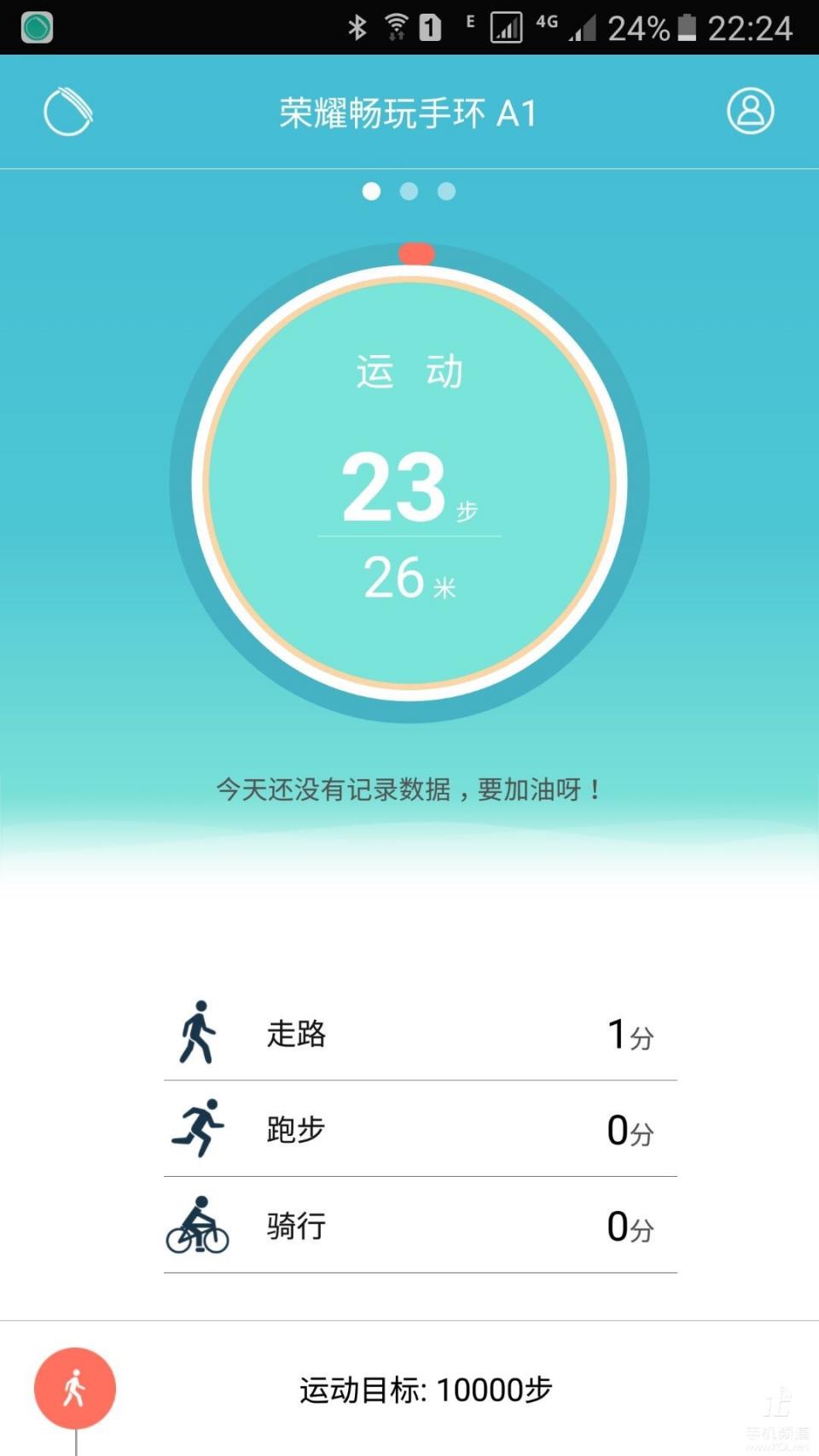819x1456 pixels.
Task: Tap the 23步 step count display
Action: pos(408,491)
